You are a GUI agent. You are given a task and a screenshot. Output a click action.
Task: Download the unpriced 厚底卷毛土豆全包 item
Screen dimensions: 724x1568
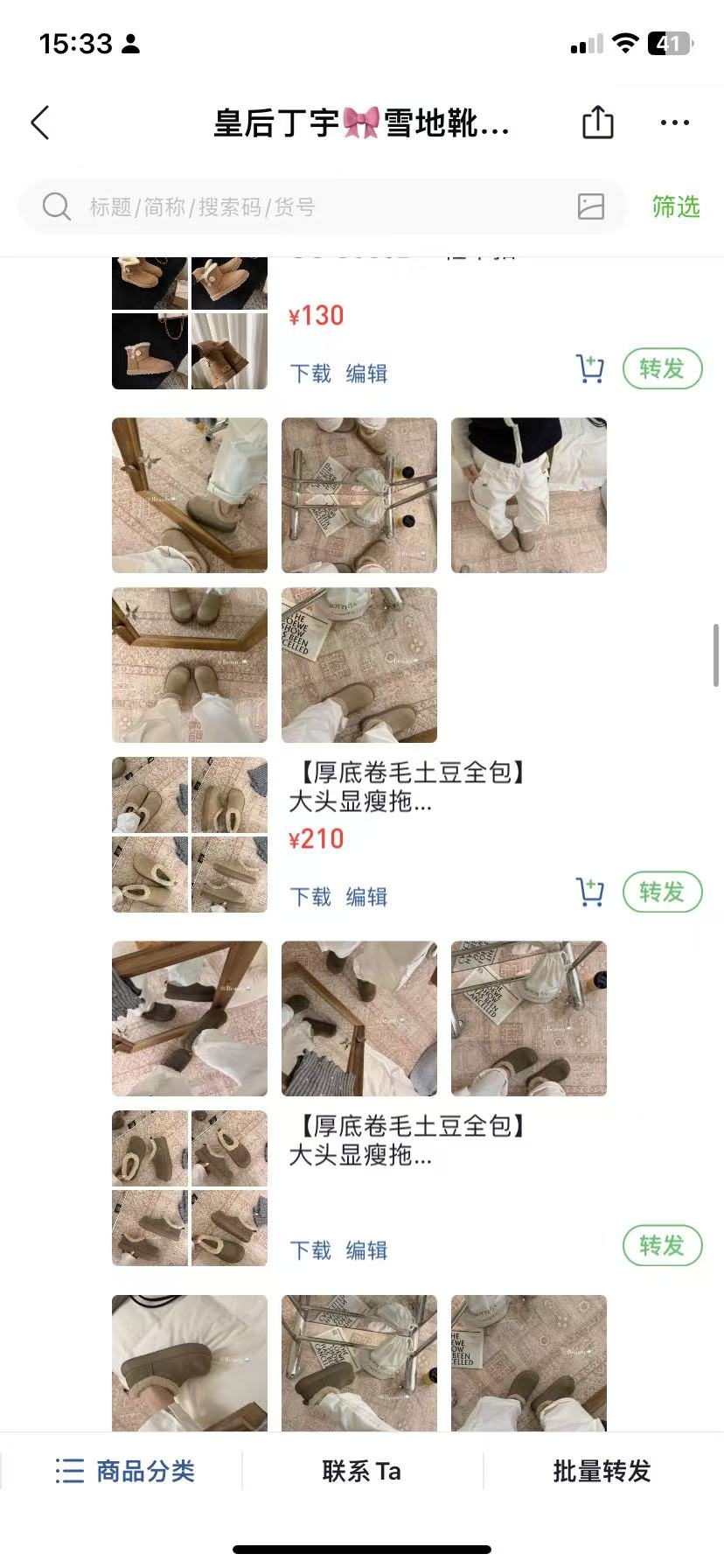[310, 1250]
